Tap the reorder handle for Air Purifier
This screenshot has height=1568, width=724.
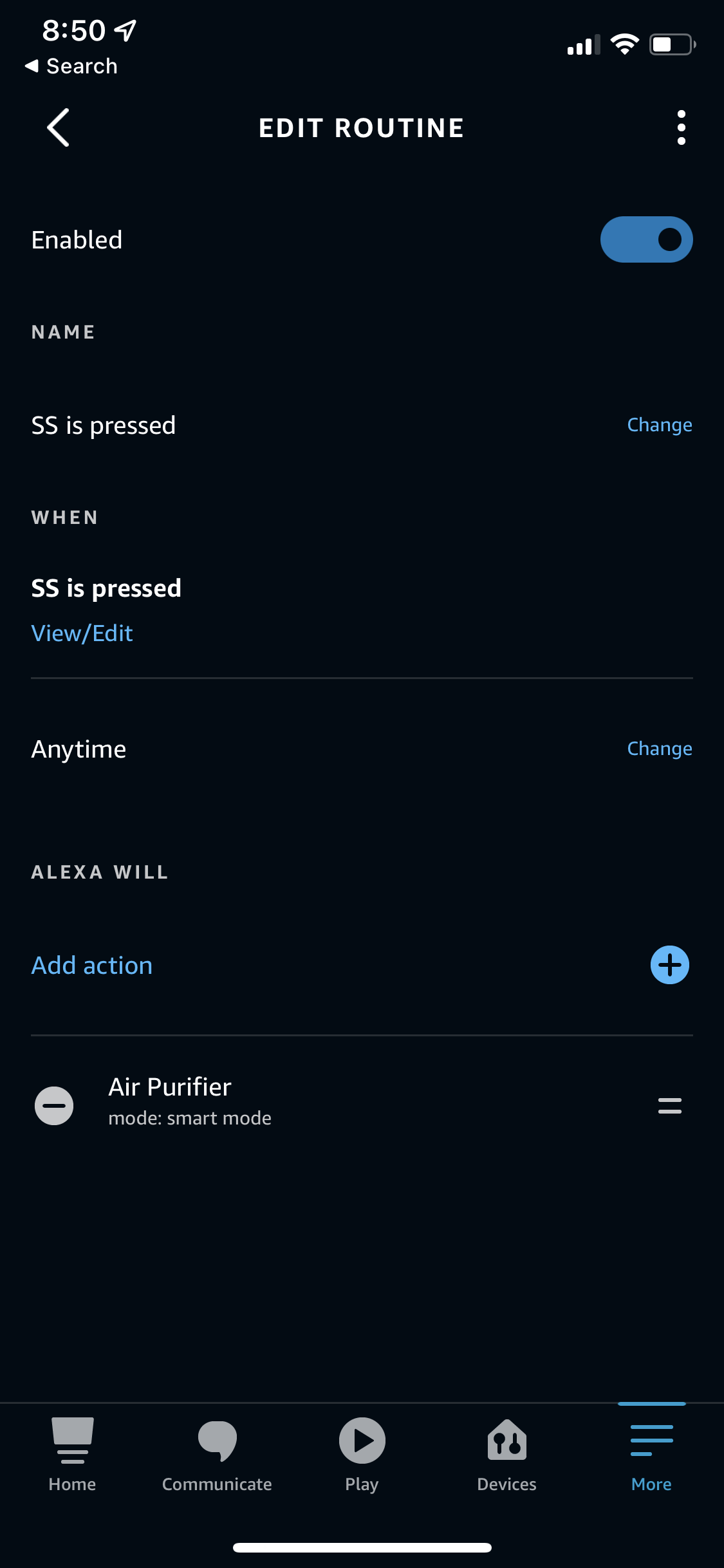(669, 1106)
